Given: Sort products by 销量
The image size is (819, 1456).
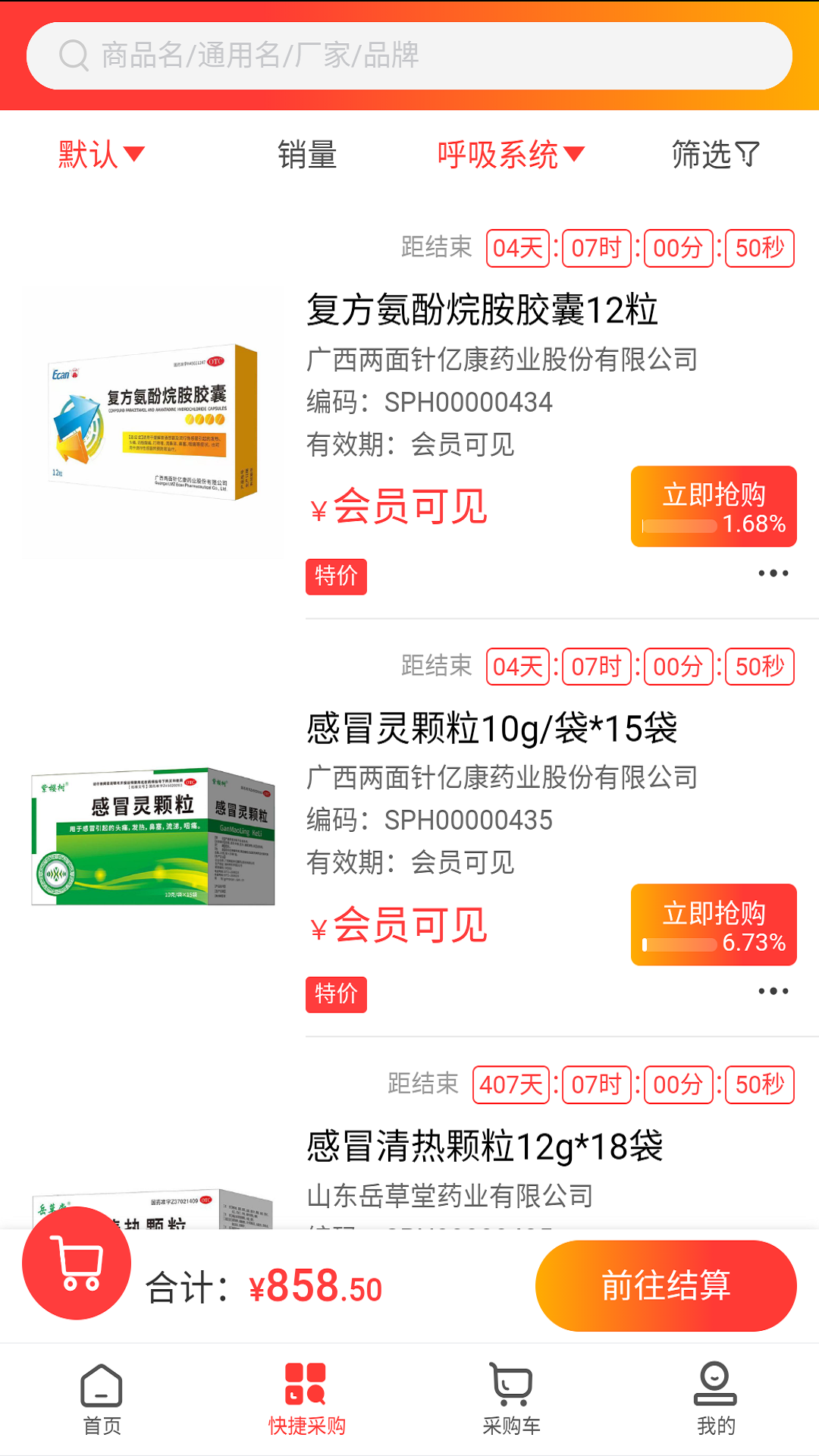Looking at the screenshot, I should (307, 155).
